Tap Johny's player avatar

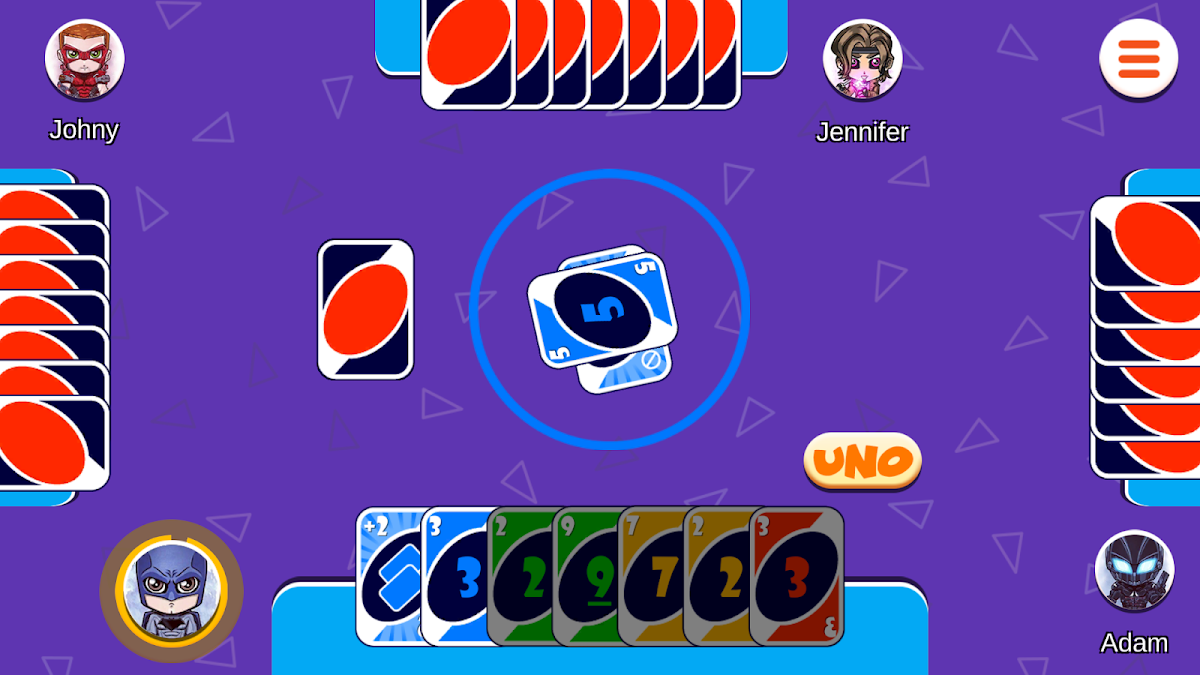pyautogui.click(x=85, y=60)
